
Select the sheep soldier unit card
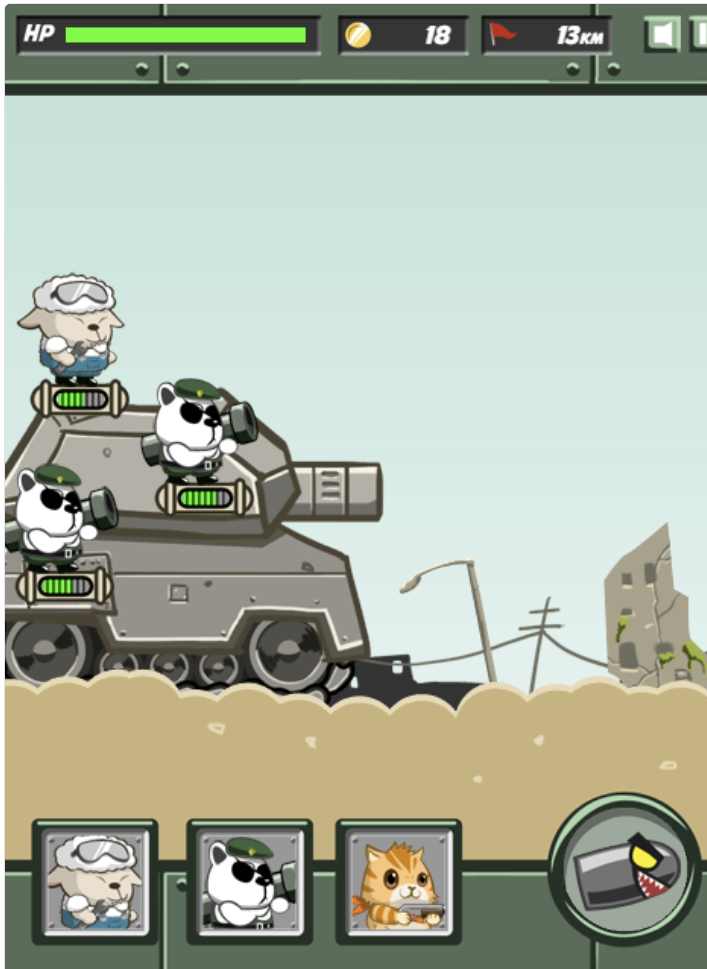(95, 881)
